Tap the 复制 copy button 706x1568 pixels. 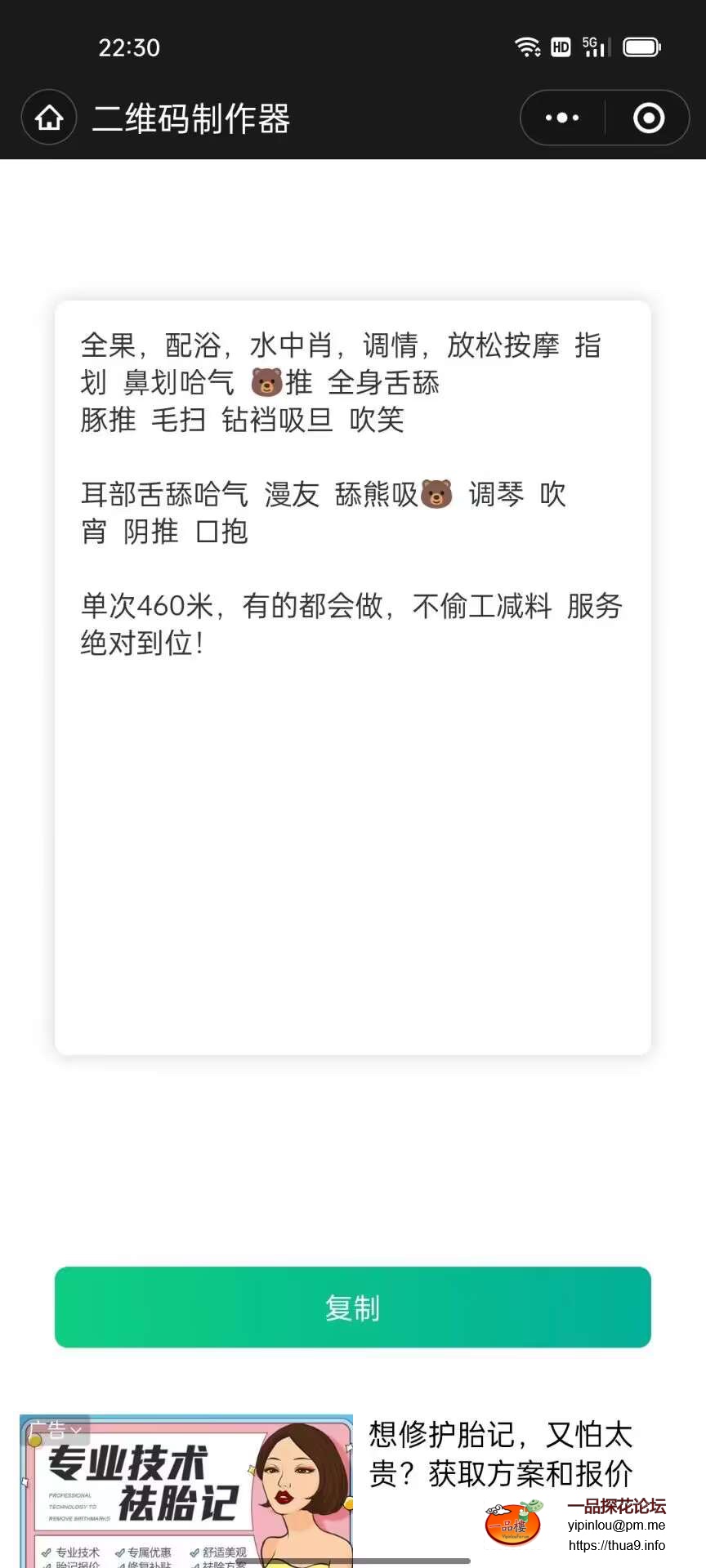(352, 1307)
